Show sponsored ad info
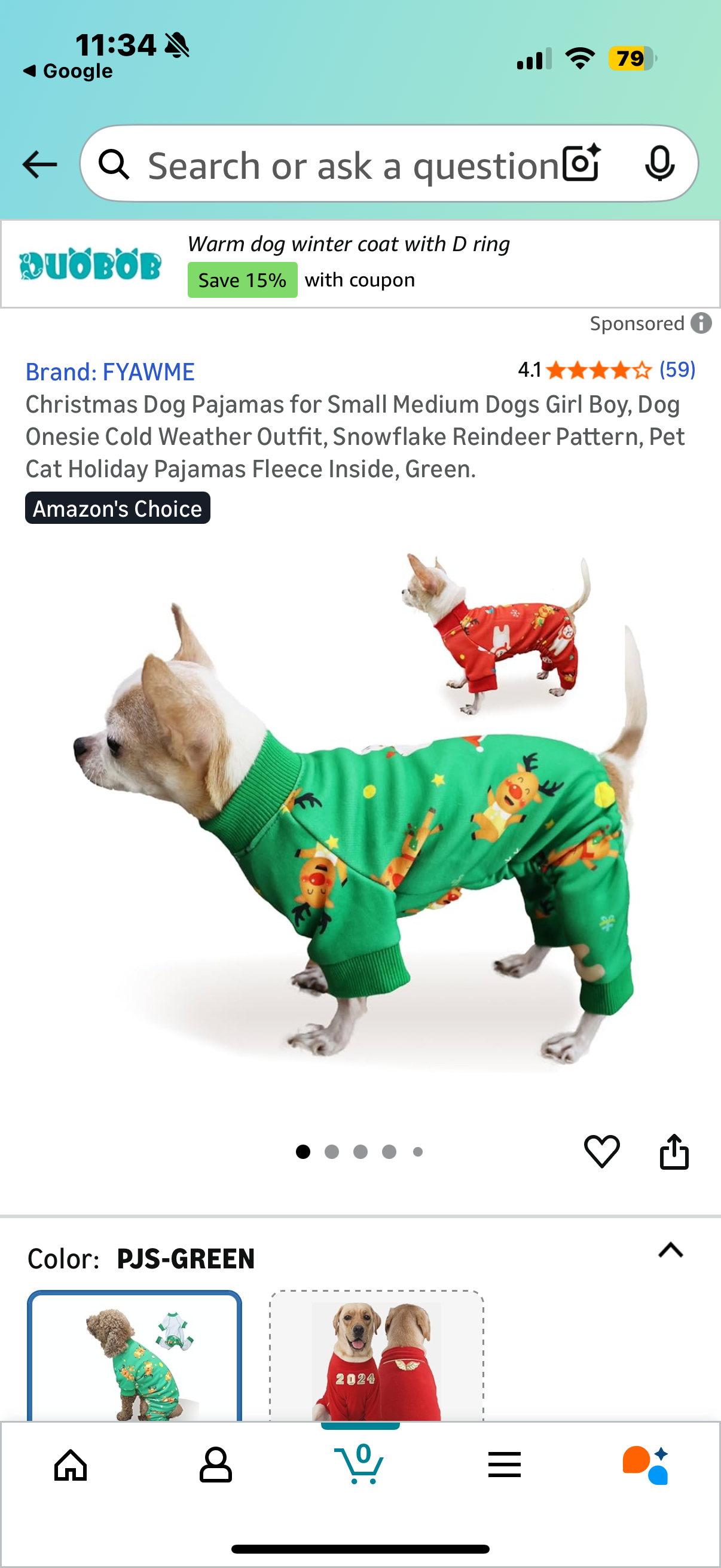Screen dimensions: 721x1568 [701, 323]
